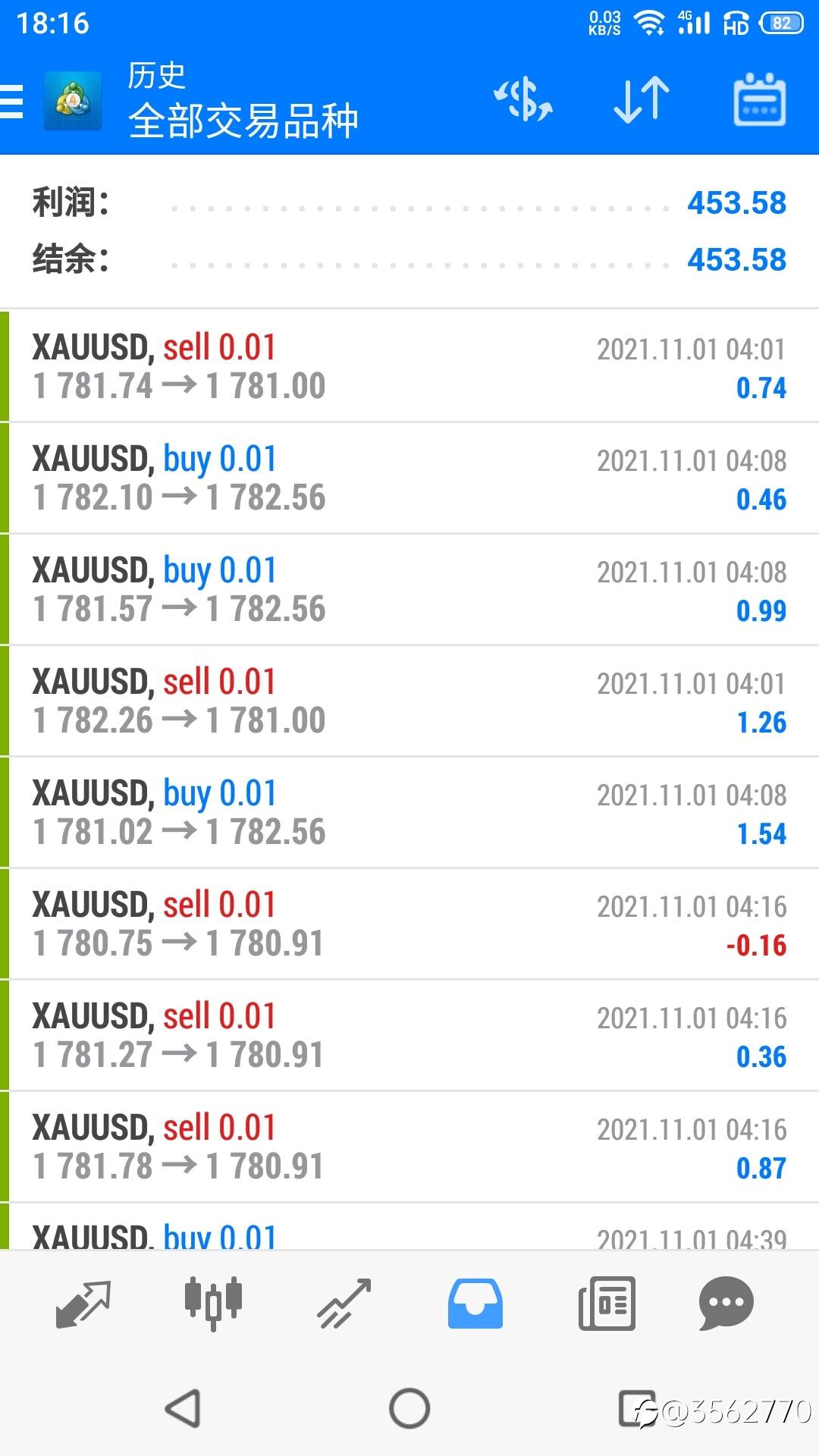
Task: Open the sort order arrows
Action: point(642,99)
